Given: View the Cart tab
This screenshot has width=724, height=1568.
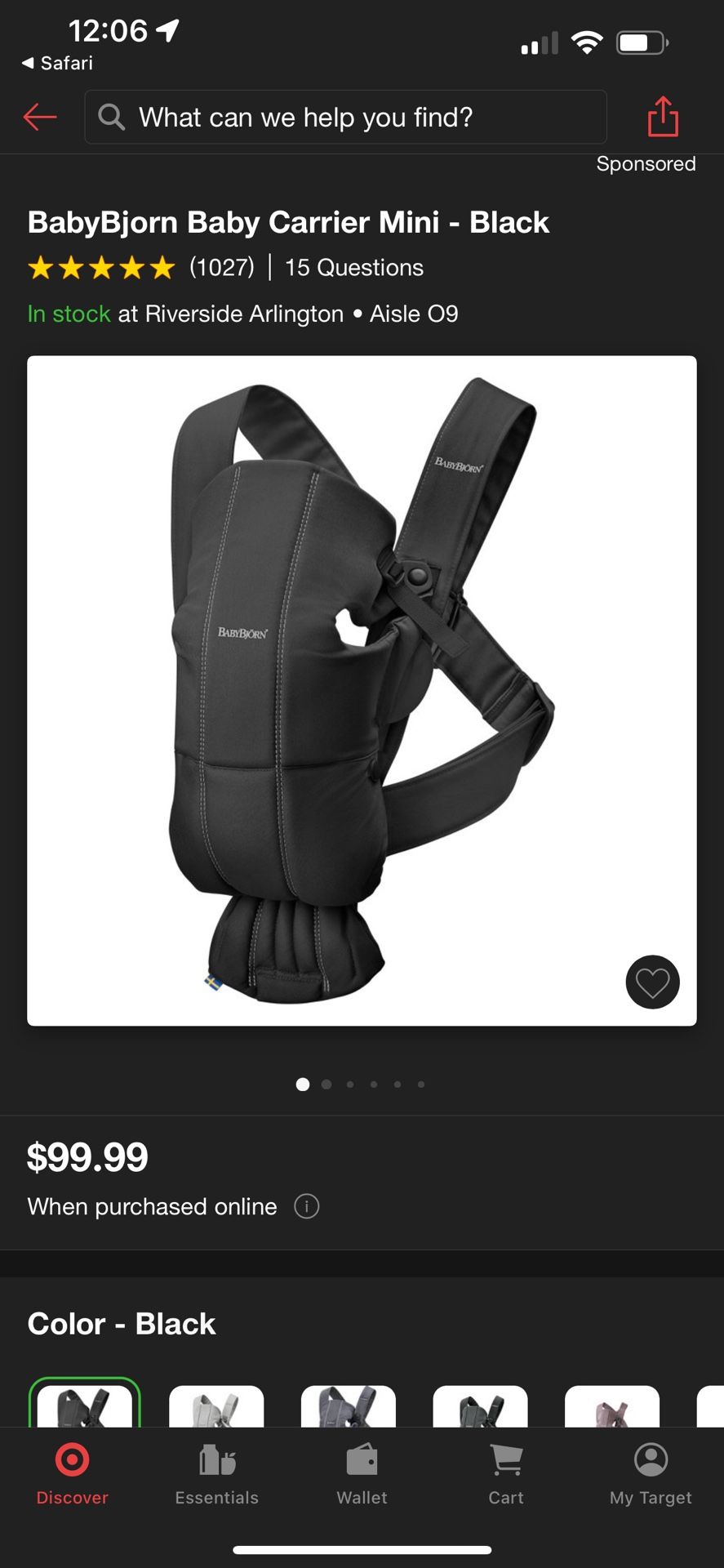Looking at the screenshot, I should tap(506, 1474).
